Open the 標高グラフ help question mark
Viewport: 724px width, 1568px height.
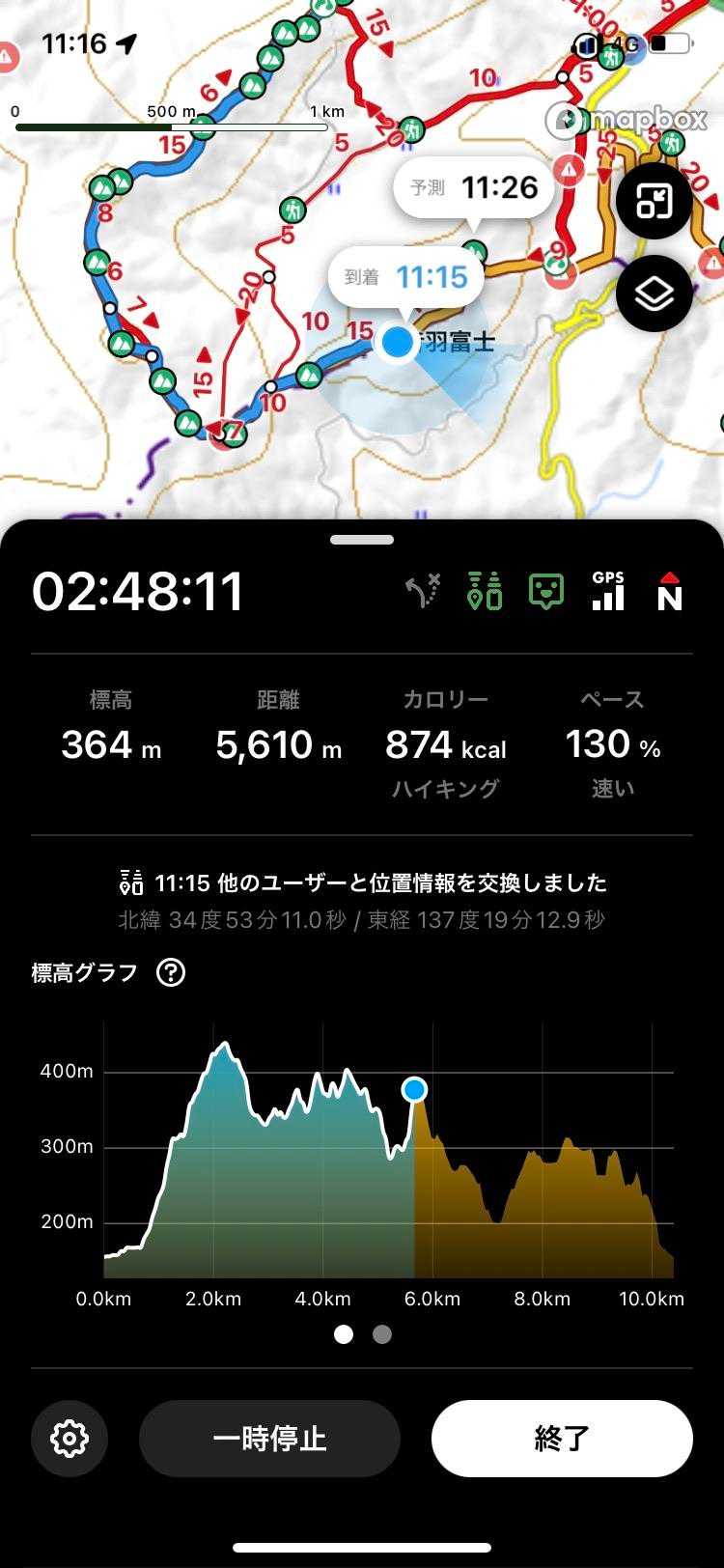click(171, 972)
